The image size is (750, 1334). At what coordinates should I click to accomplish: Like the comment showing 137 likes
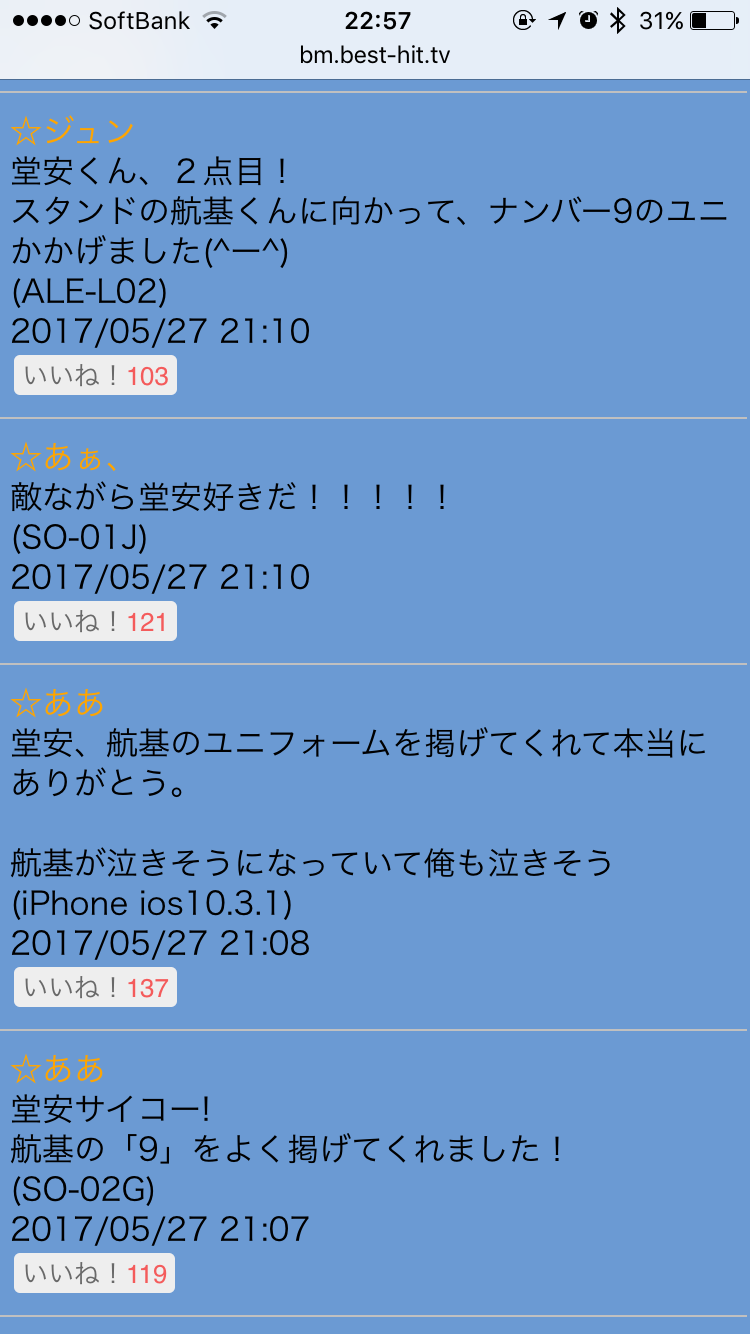(95, 988)
